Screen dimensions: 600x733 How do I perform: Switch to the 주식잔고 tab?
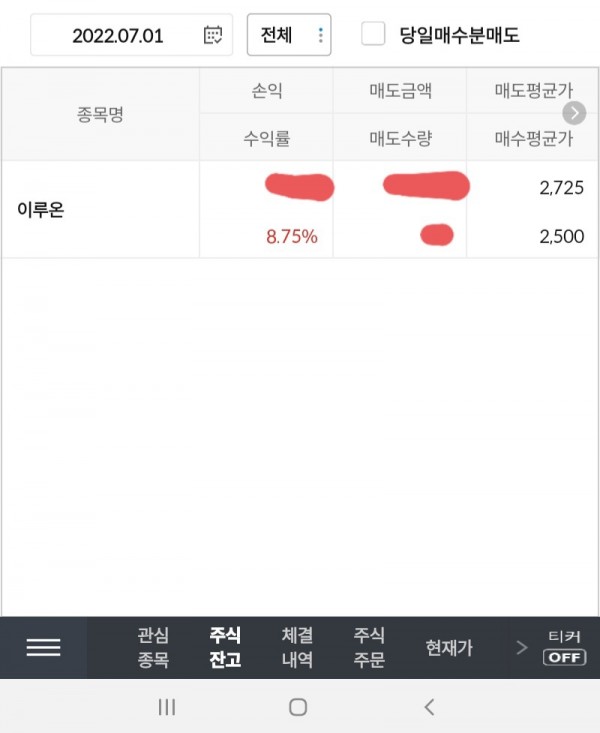click(x=225, y=647)
